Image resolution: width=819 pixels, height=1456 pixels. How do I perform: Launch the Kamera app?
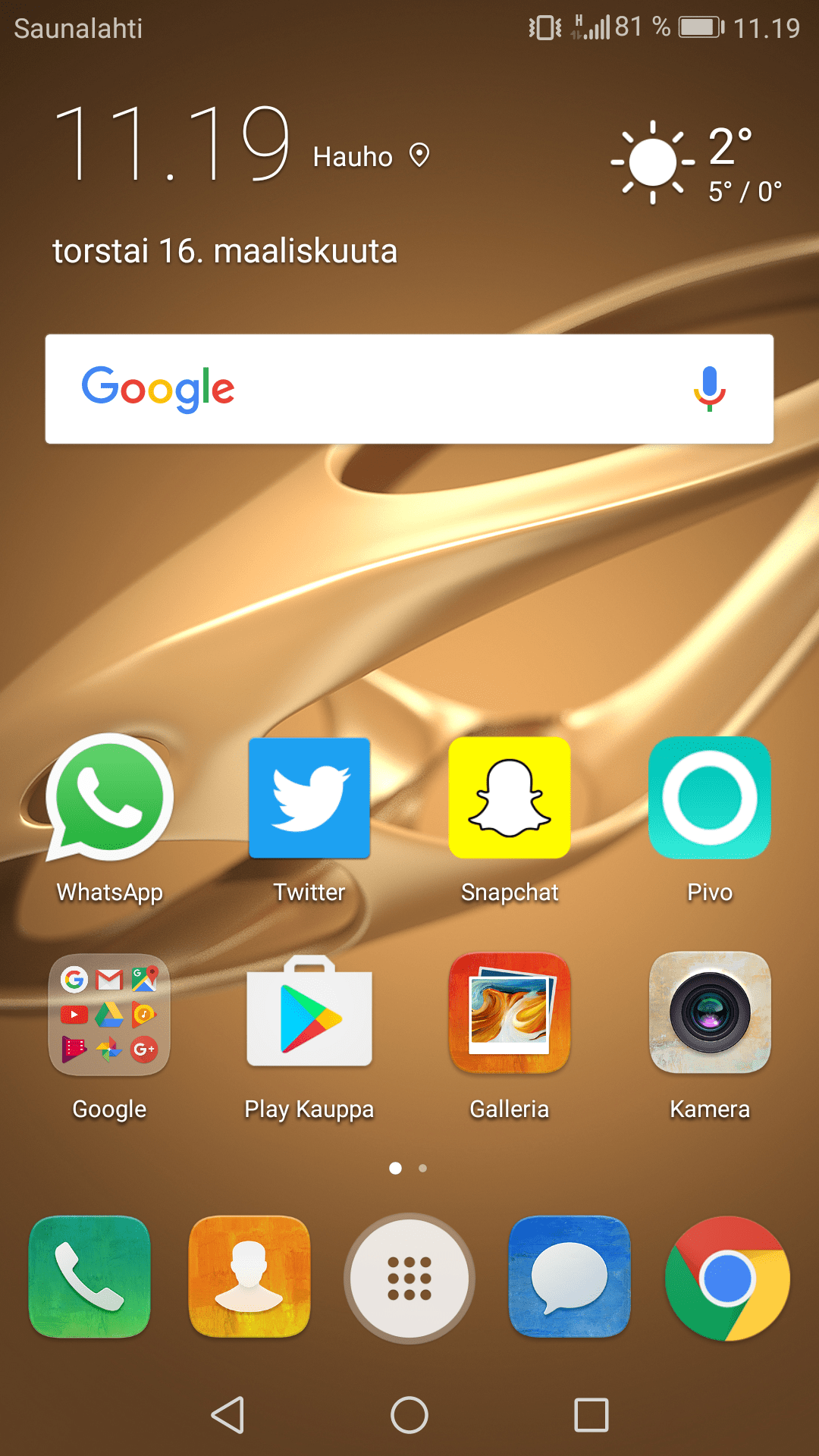pos(710,1014)
